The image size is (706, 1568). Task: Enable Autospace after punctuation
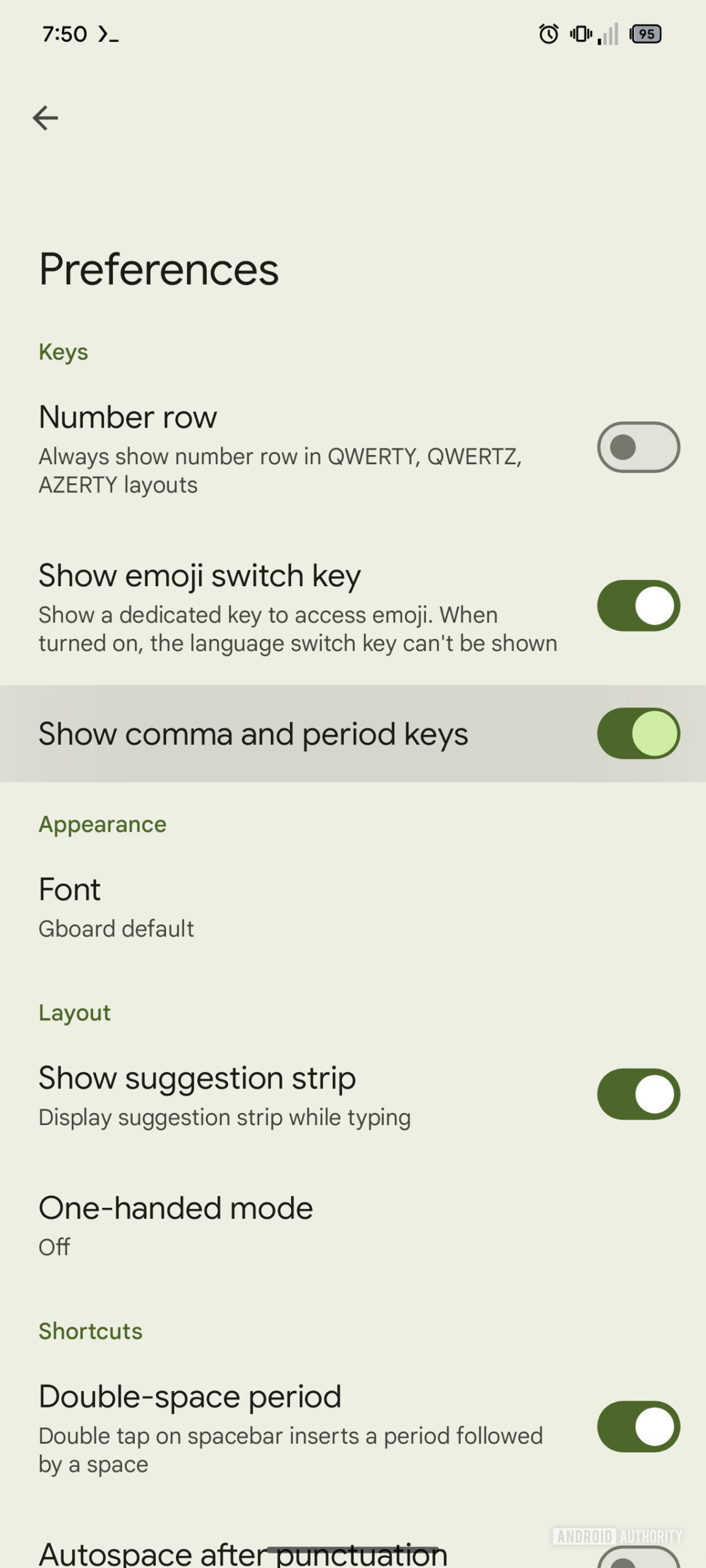pos(637,1558)
